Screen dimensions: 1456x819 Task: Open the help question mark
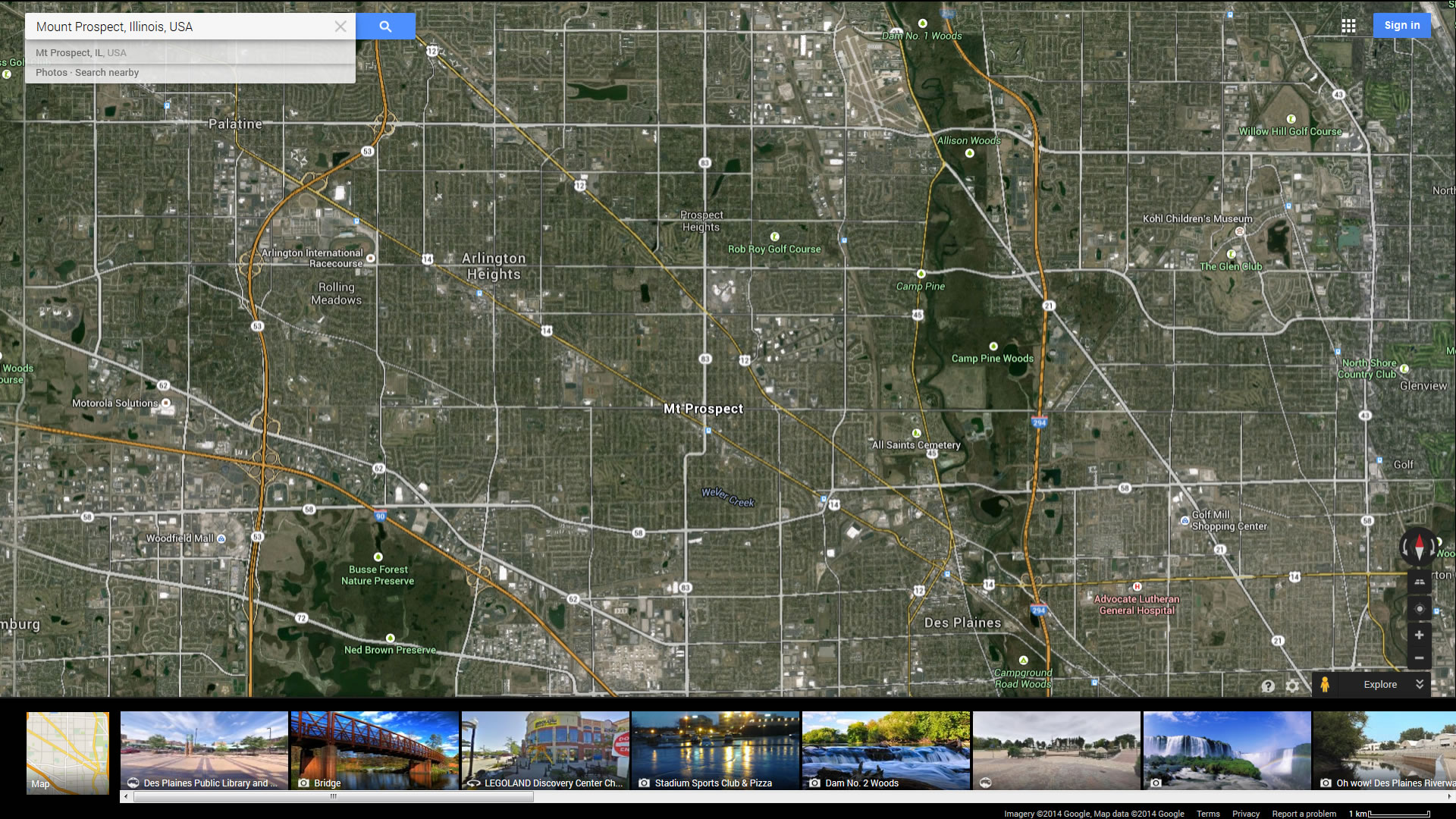click(1267, 686)
